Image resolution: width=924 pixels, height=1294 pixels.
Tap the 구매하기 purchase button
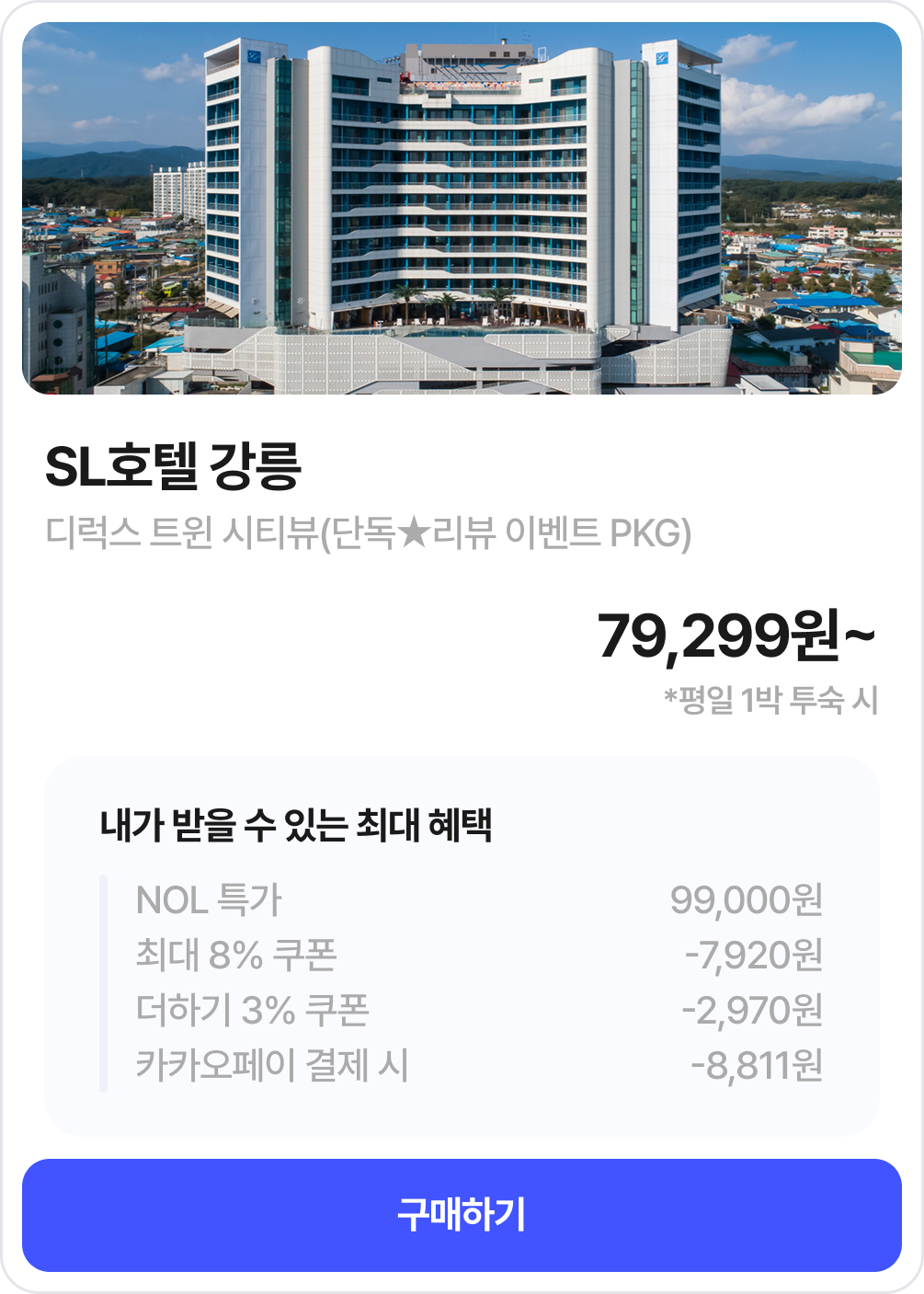462,1215
